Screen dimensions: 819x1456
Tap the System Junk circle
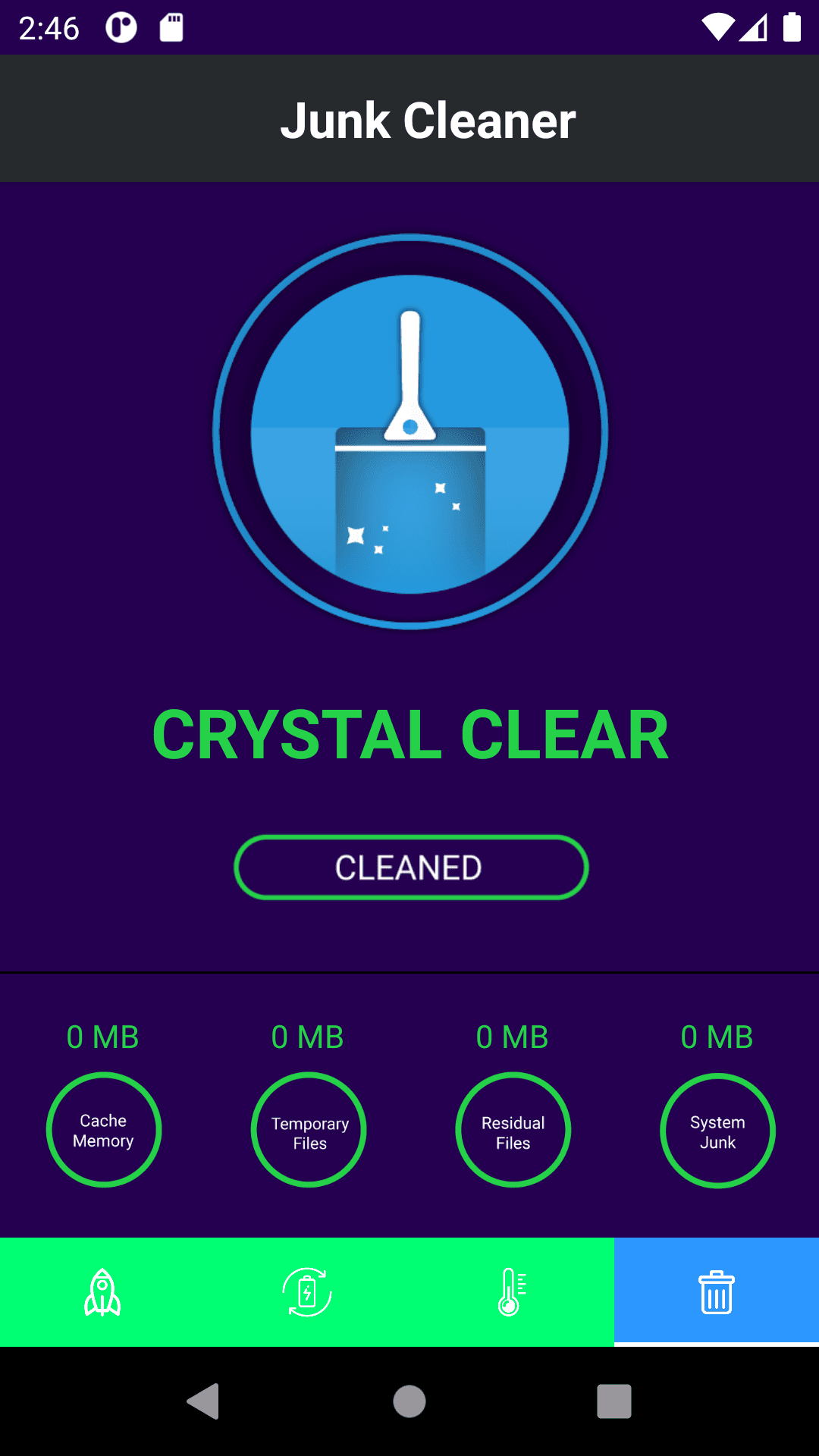717,1130
